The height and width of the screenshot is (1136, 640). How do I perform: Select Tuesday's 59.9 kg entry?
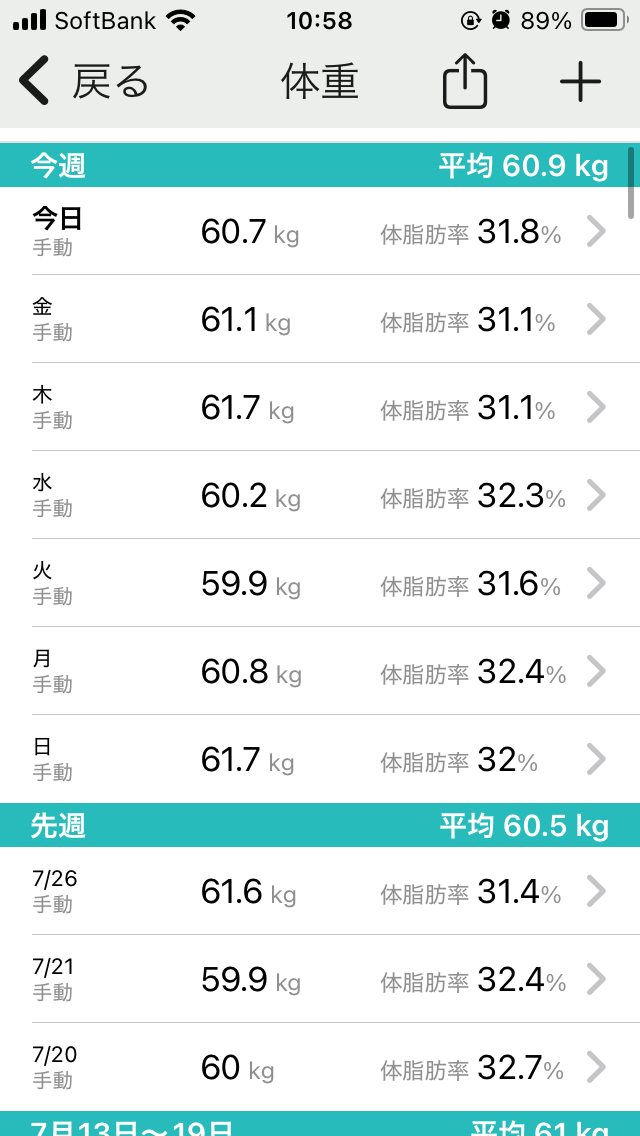[320, 583]
